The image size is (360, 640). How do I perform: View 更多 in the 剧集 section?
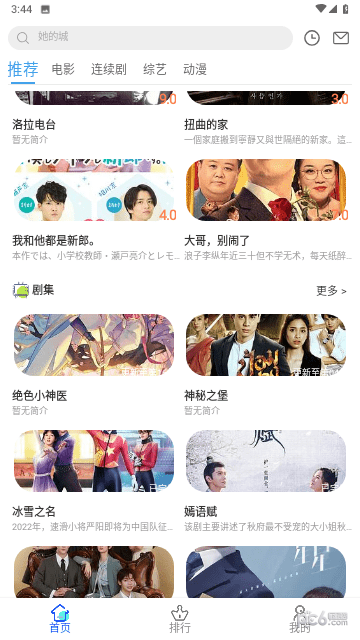coord(331,291)
